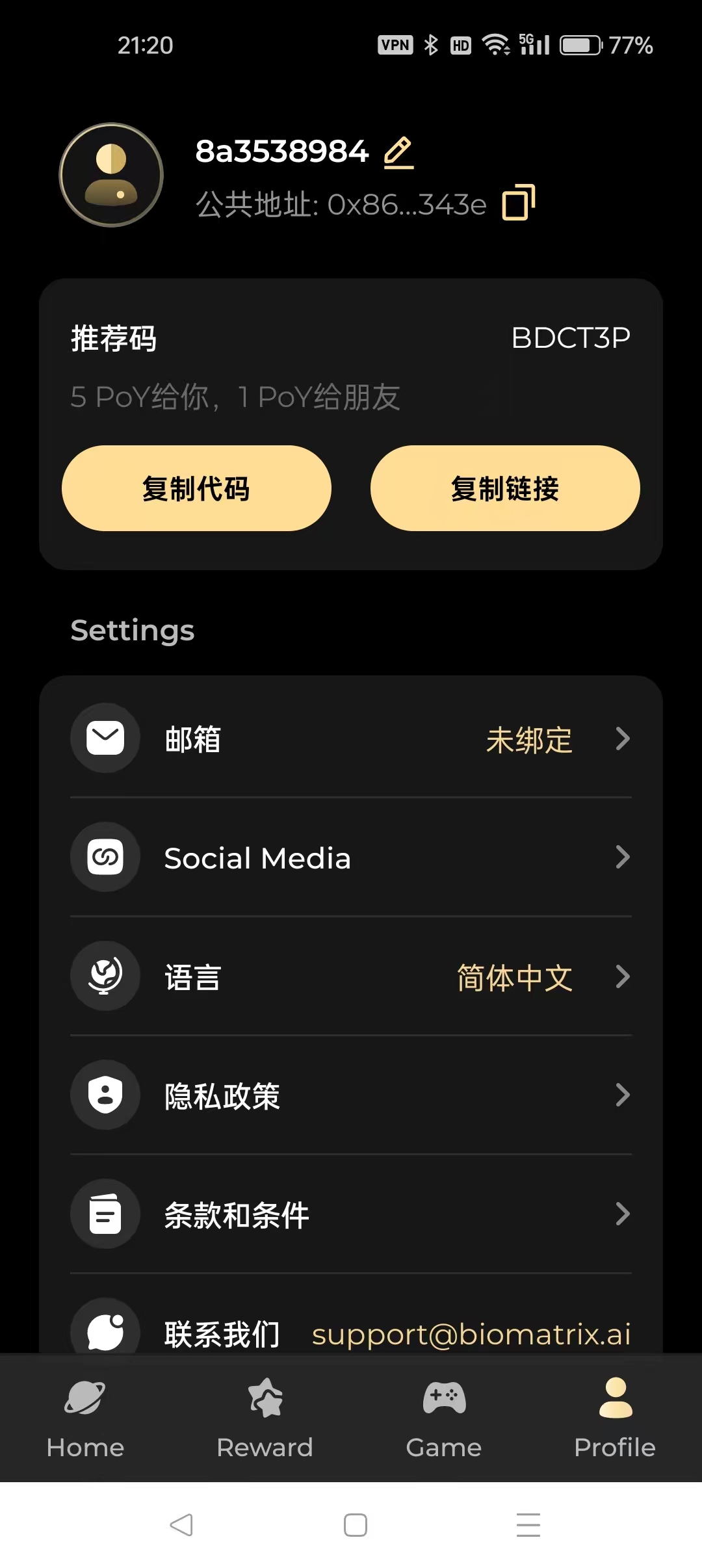The height and width of the screenshot is (1568, 702).
Task: Tap the 复制代码 button
Action: coord(196,488)
